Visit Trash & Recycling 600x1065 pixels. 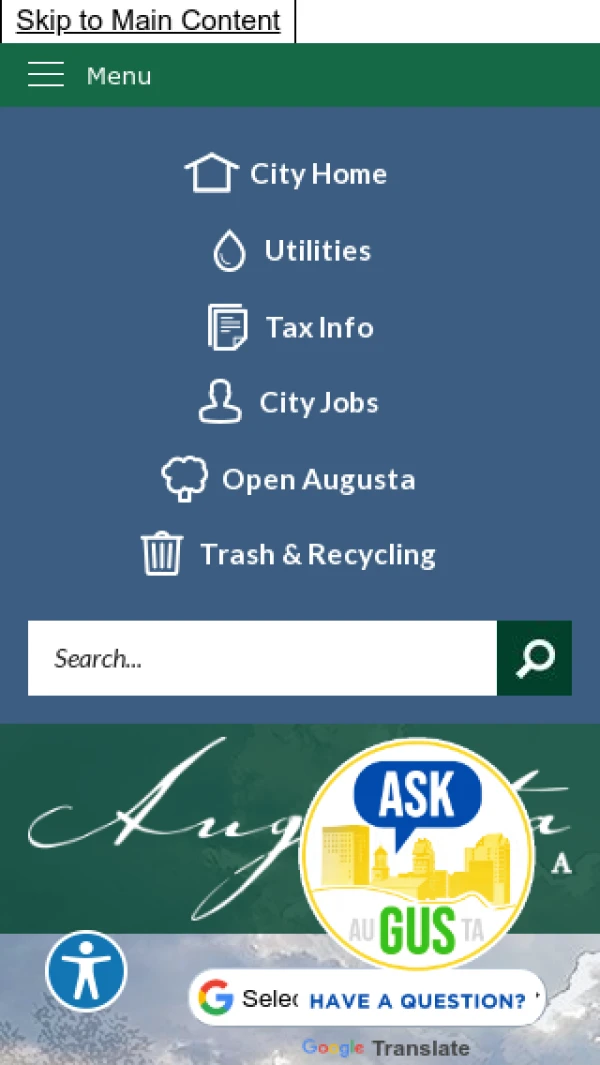(289, 555)
